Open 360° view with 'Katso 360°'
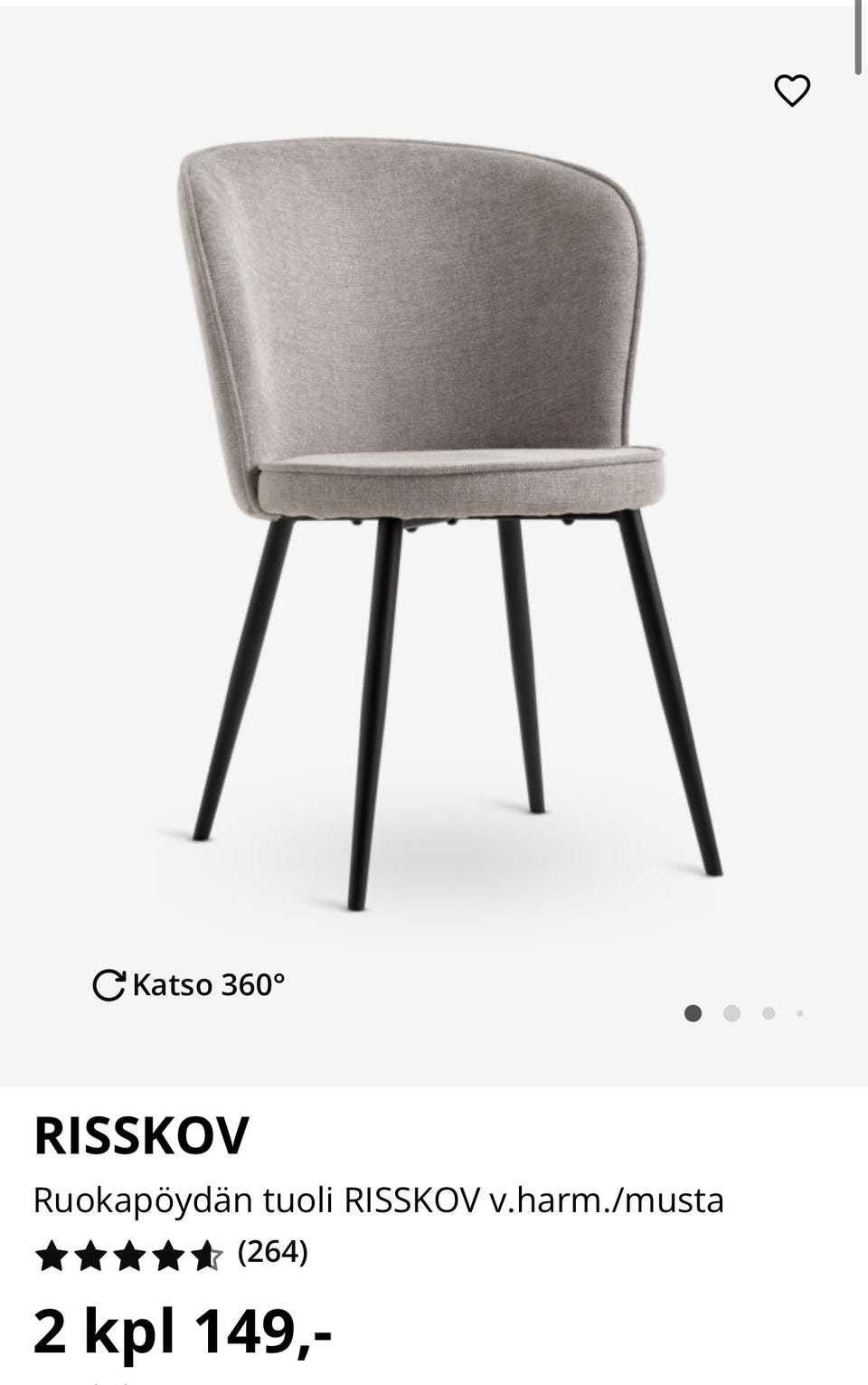 (194, 985)
